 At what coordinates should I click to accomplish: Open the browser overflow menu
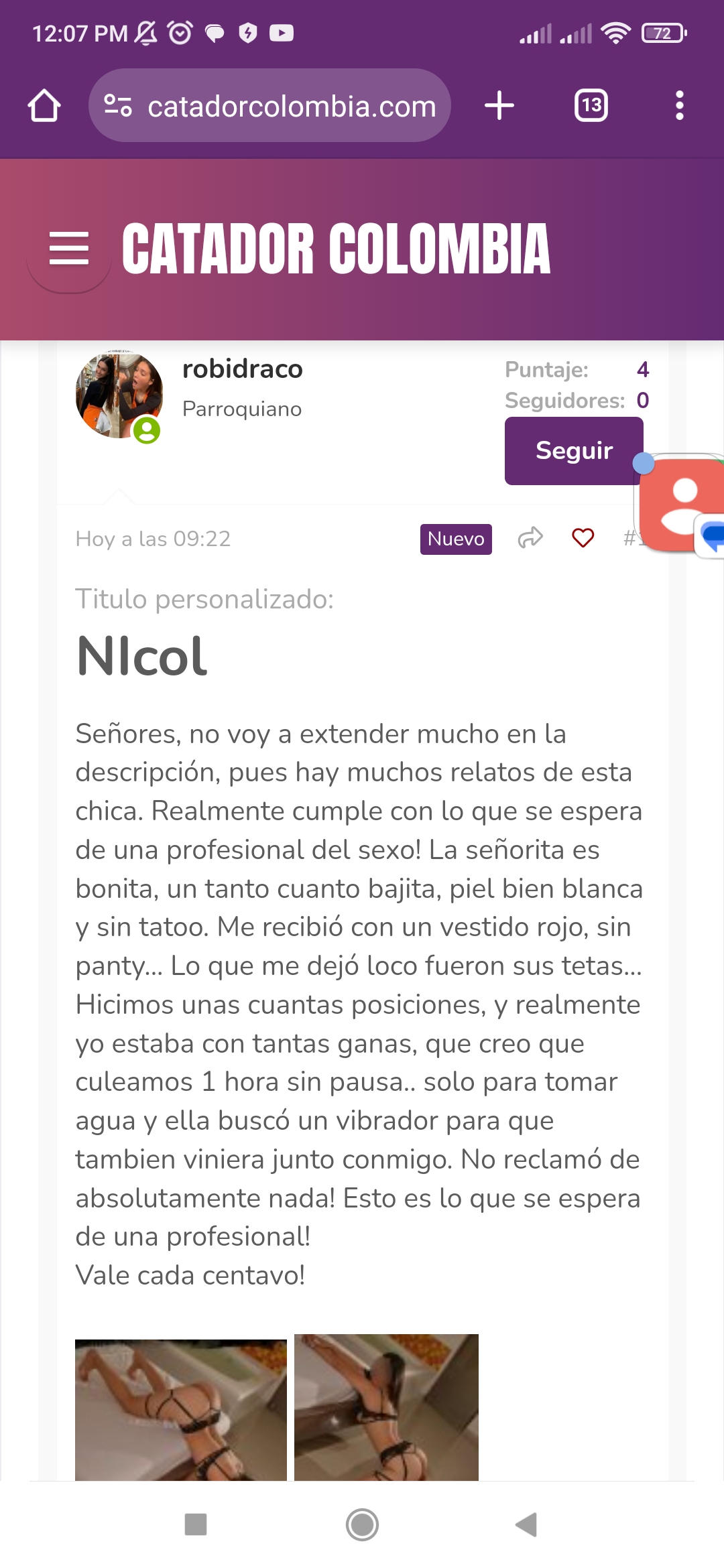click(680, 106)
